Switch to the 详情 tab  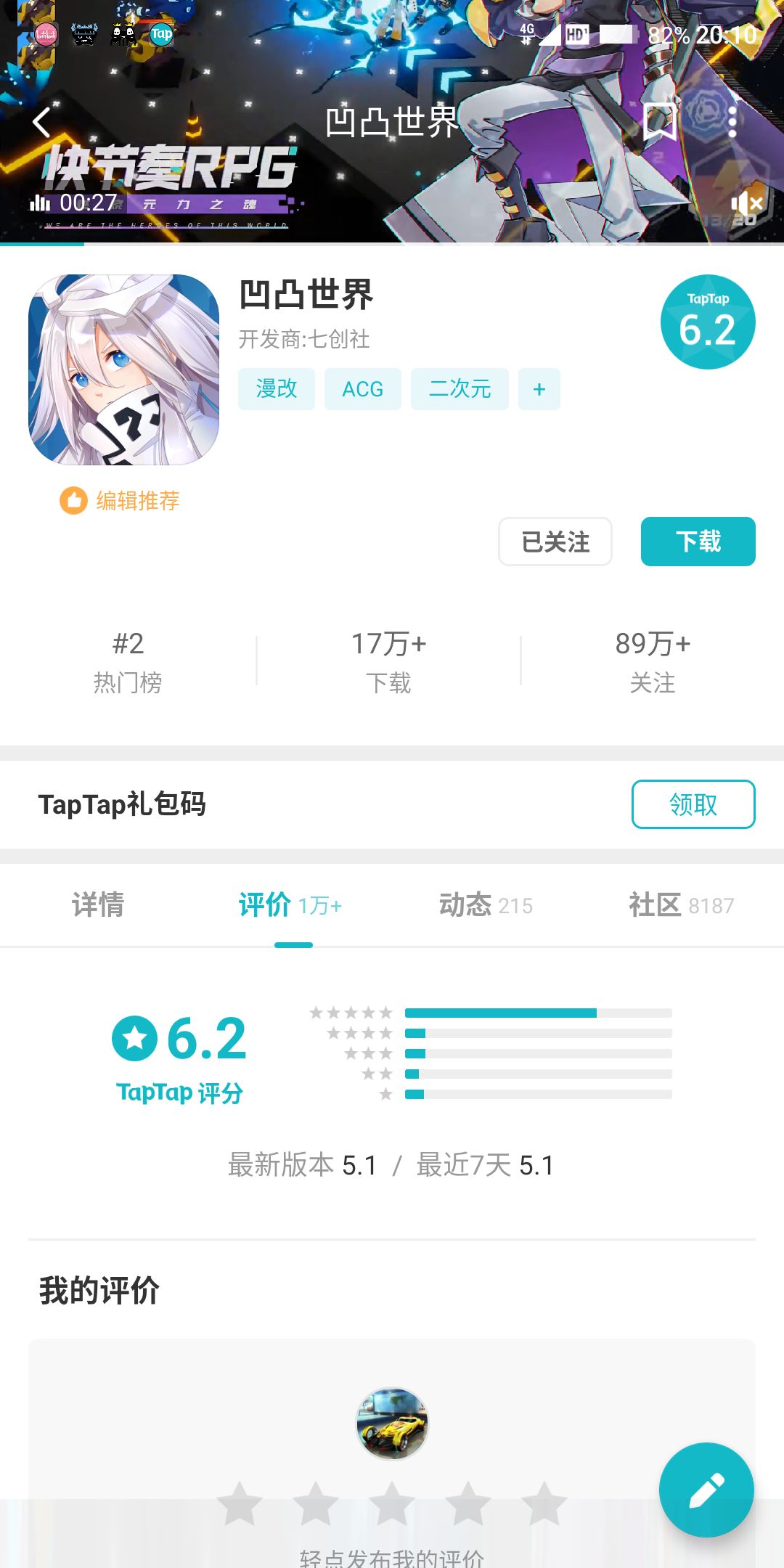pyautogui.click(x=98, y=905)
